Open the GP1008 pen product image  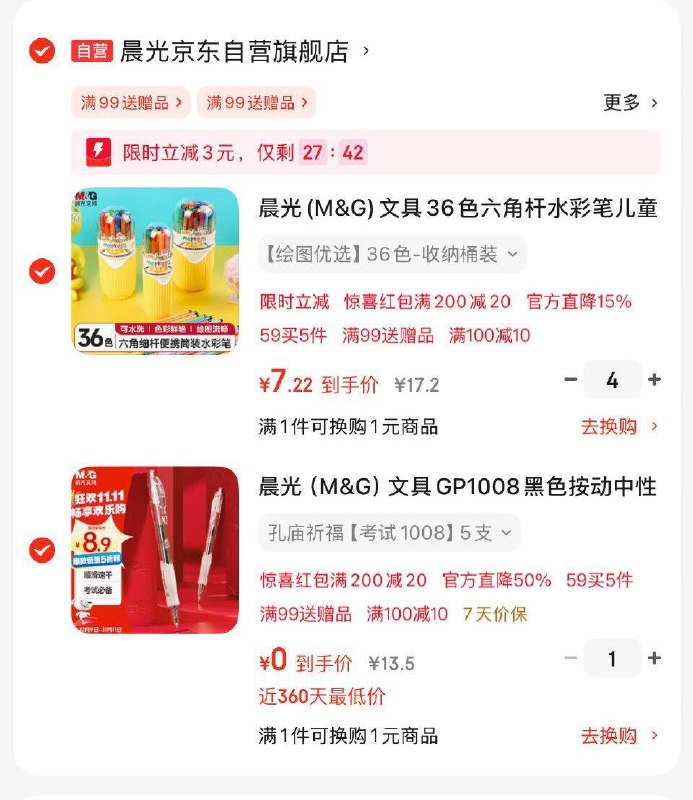coord(155,550)
